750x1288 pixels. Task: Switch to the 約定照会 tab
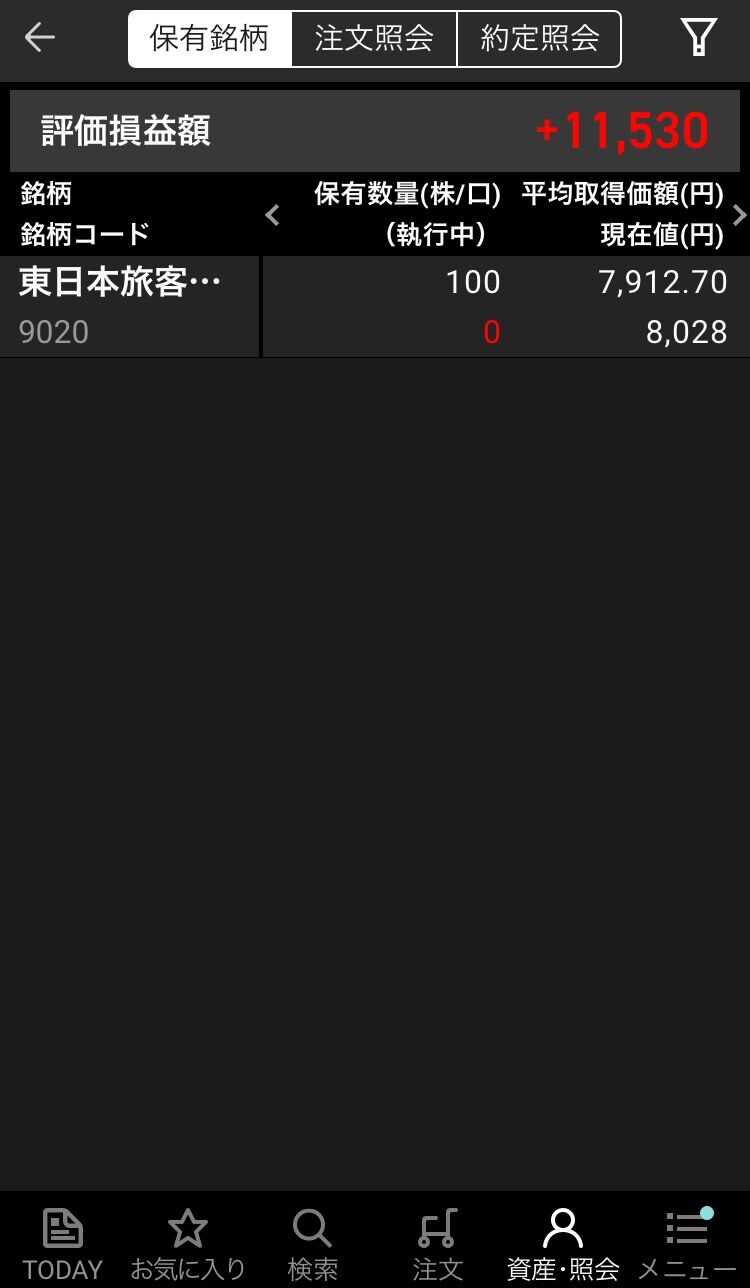click(x=539, y=39)
